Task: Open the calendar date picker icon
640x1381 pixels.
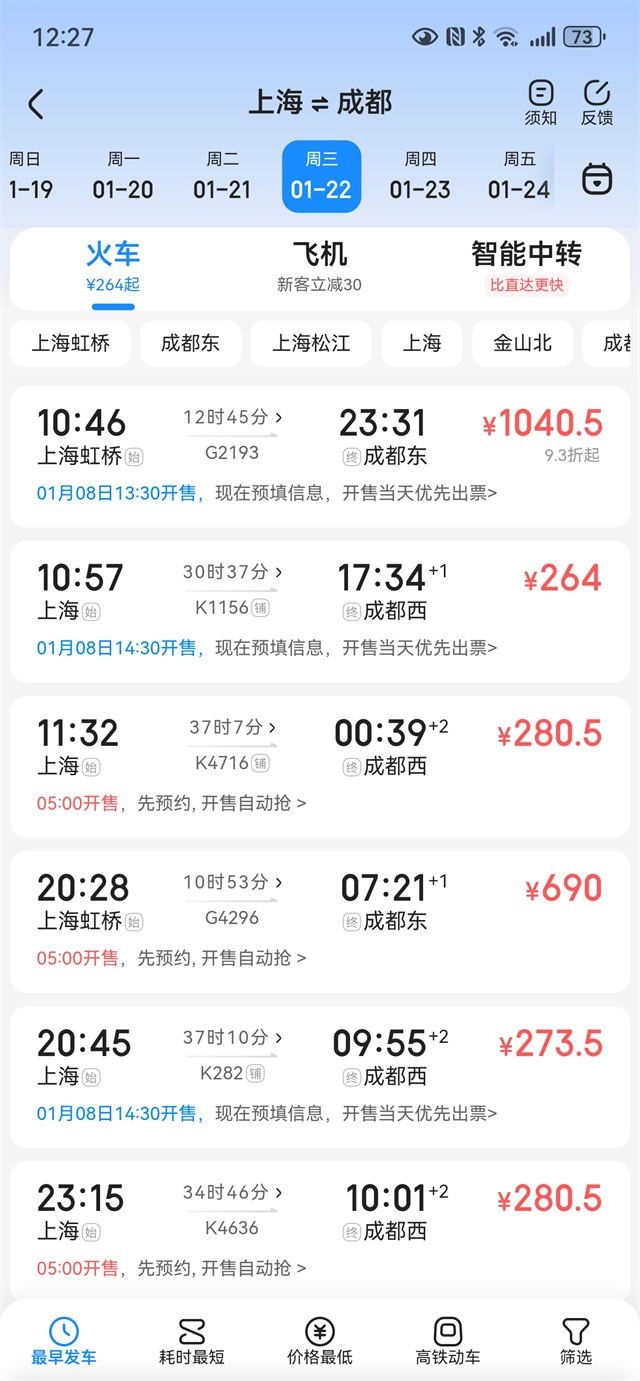Action: pyautogui.click(x=597, y=178)
